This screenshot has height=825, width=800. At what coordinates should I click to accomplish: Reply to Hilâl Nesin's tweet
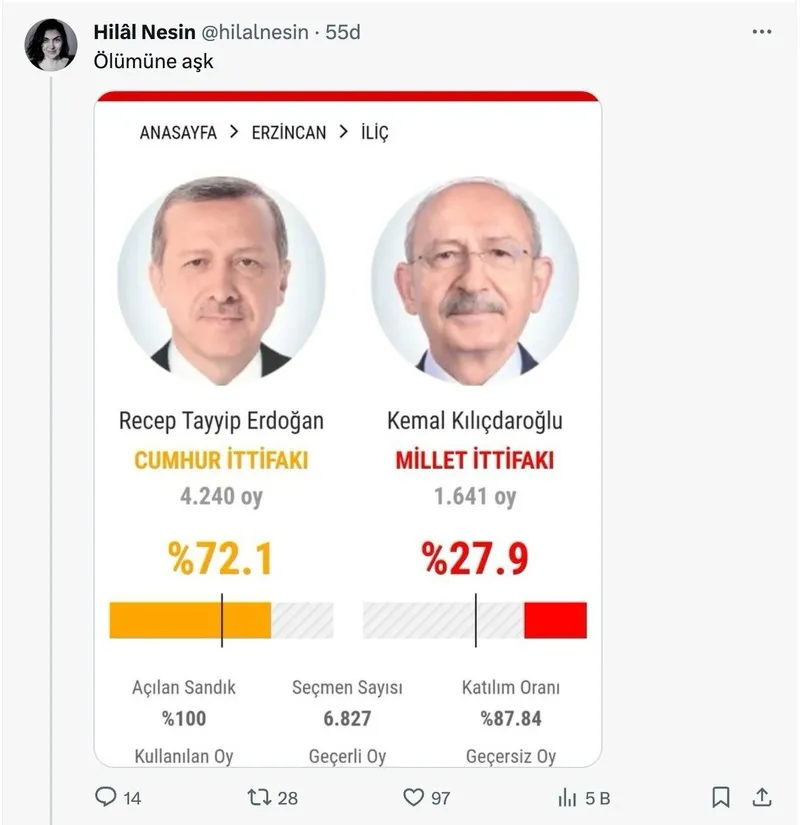tap(106, 797)
